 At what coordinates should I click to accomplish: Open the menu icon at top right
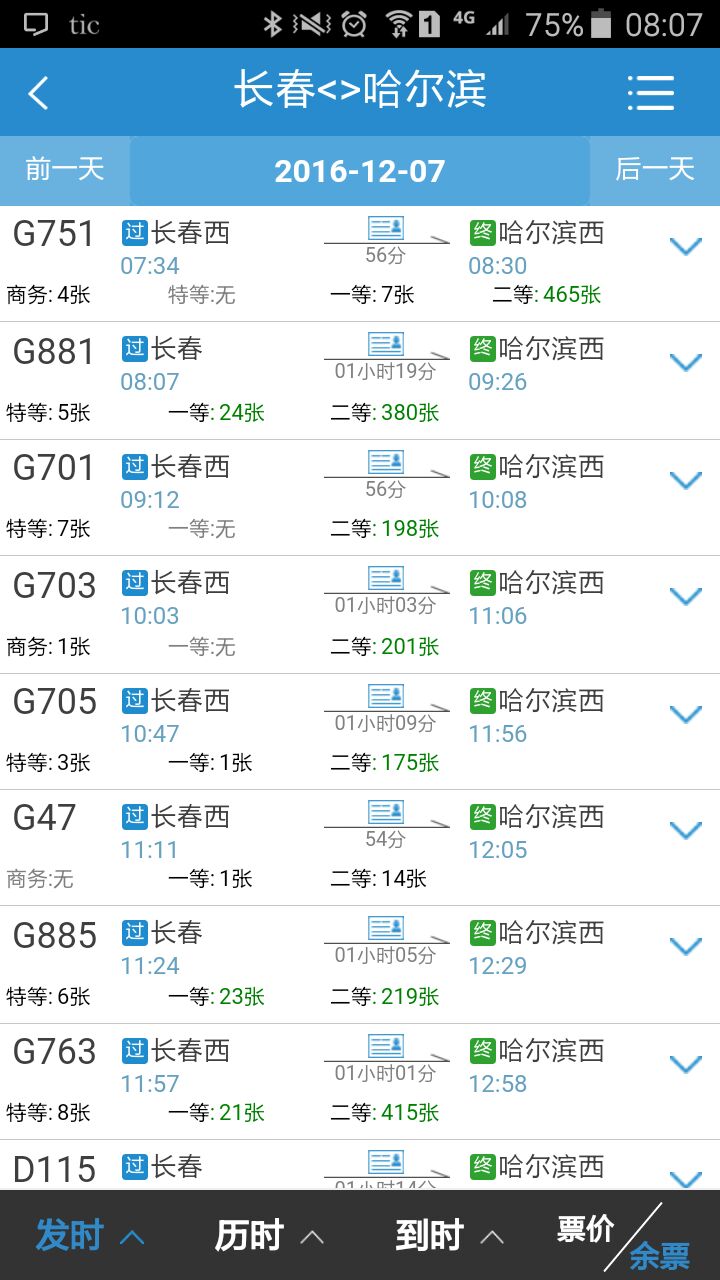click(x=651, y=92)
